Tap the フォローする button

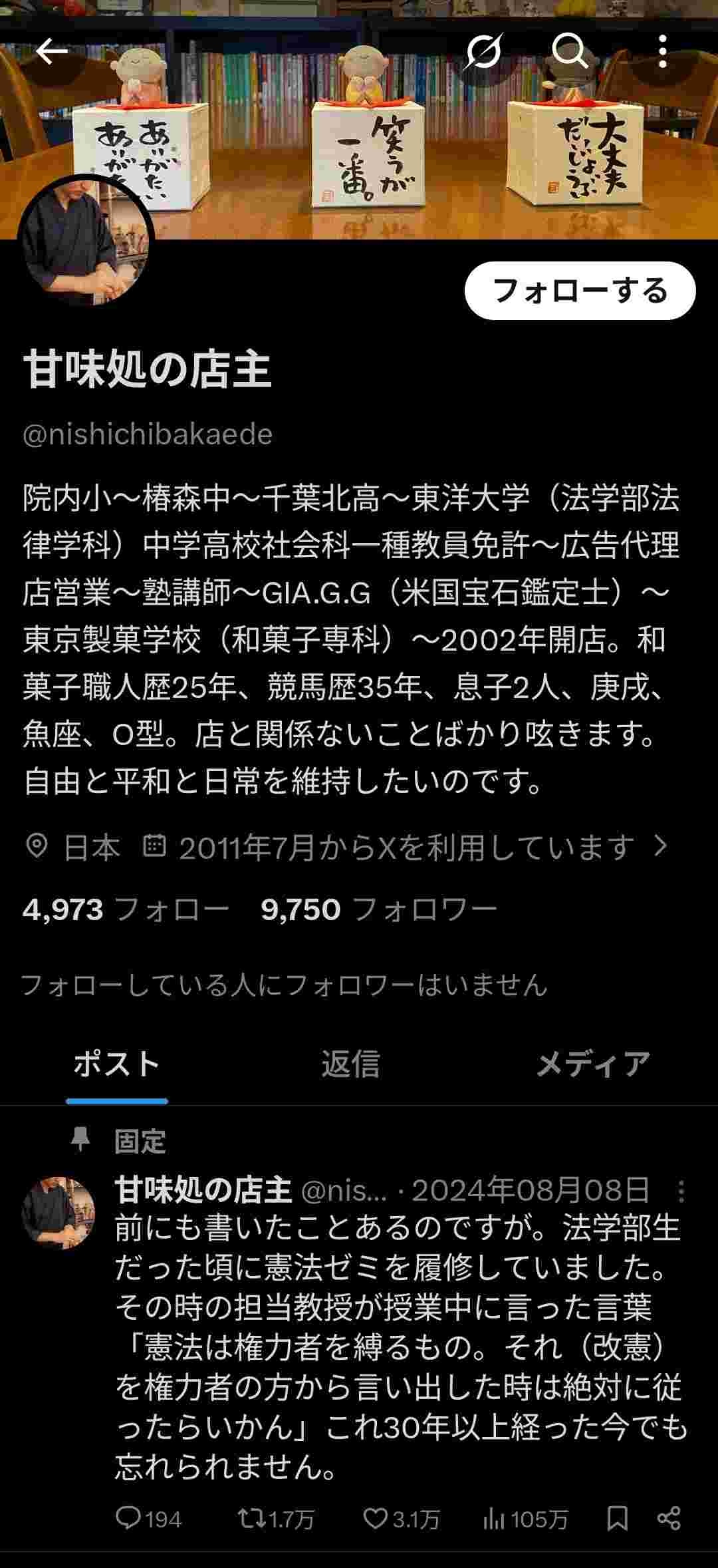580,291
